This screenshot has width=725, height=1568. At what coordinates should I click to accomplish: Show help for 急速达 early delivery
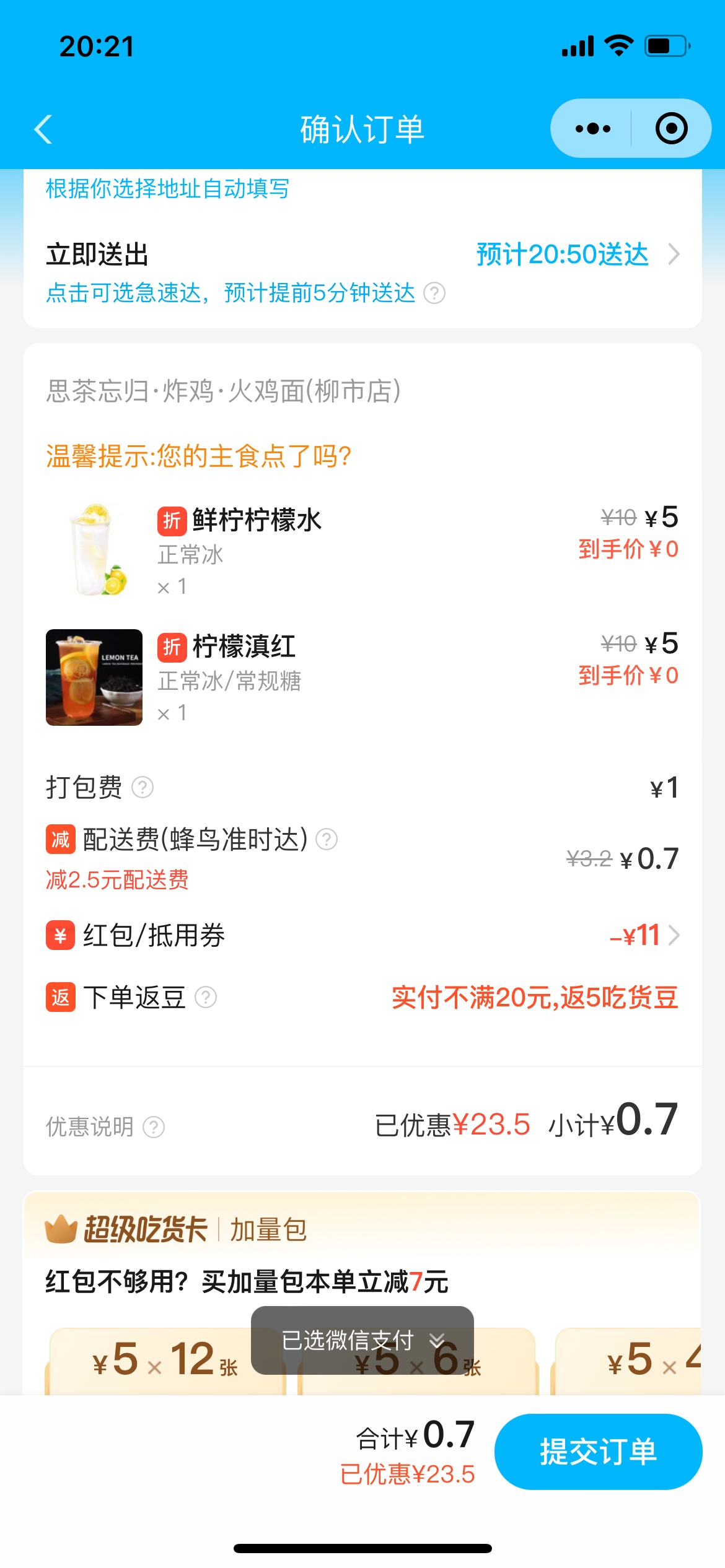(434, 293)
